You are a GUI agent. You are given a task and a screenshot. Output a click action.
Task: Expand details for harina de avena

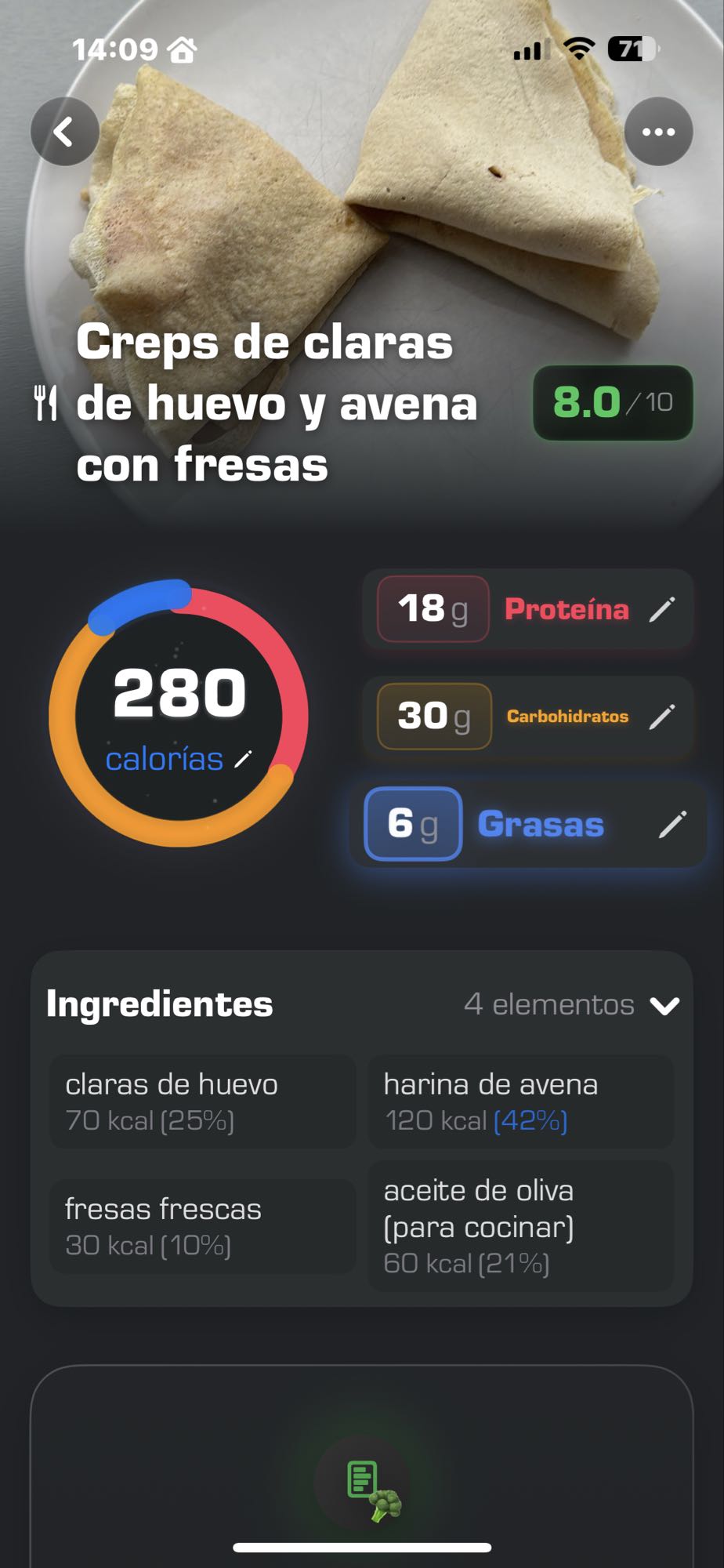(x=521, y=1102)
